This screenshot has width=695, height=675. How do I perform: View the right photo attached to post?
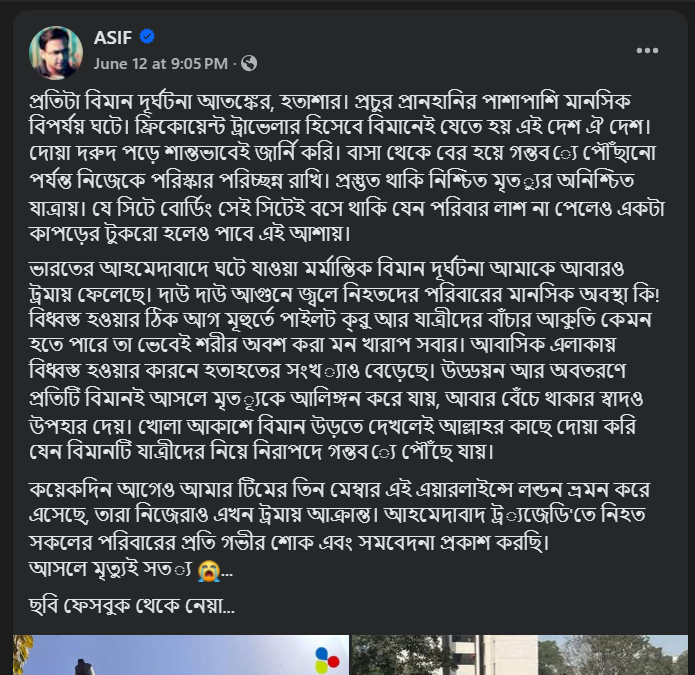pyautogui.click(x=518, y=655)
